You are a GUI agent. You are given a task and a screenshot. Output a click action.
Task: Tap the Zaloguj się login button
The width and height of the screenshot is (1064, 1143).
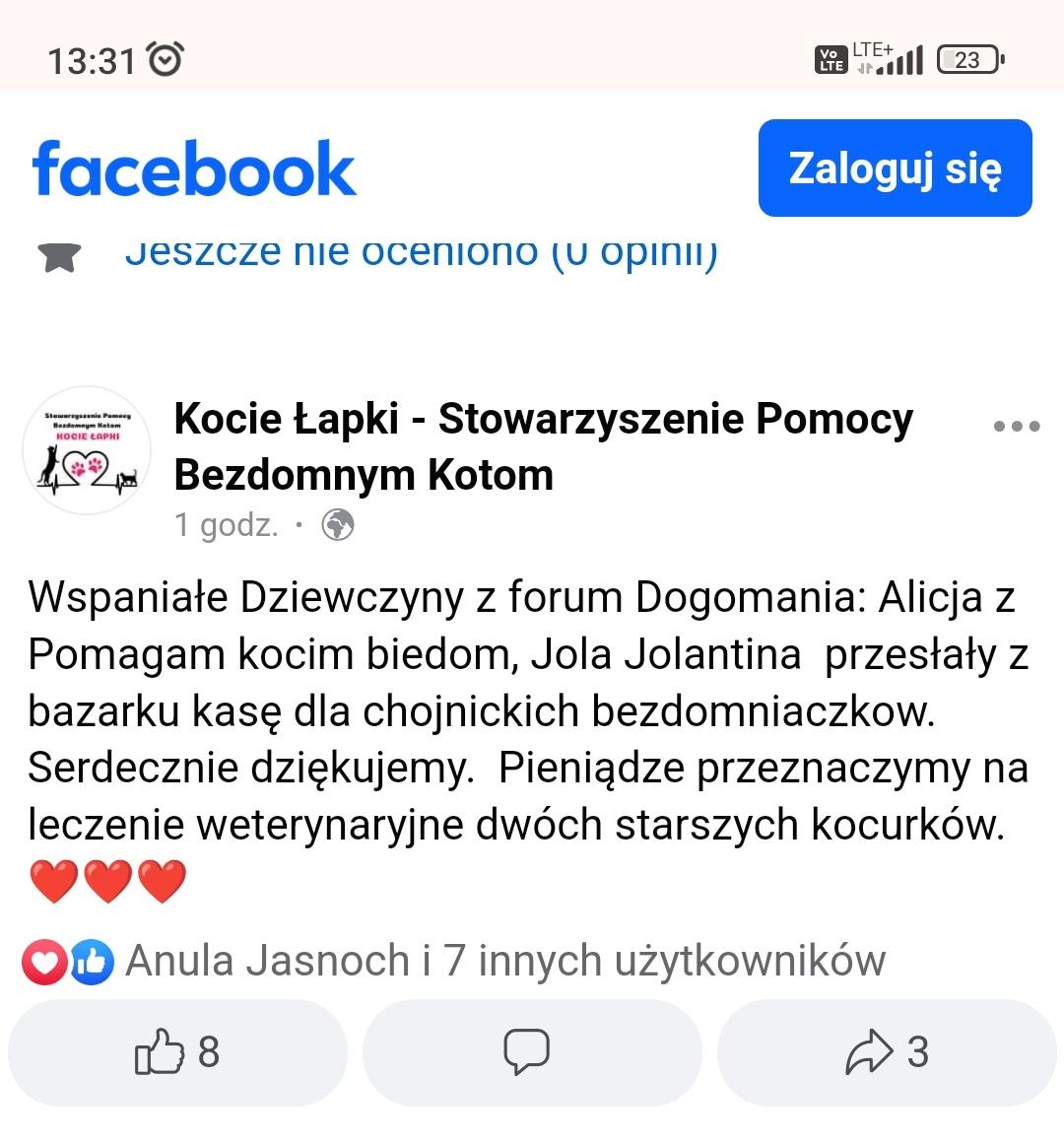point(895,168)
